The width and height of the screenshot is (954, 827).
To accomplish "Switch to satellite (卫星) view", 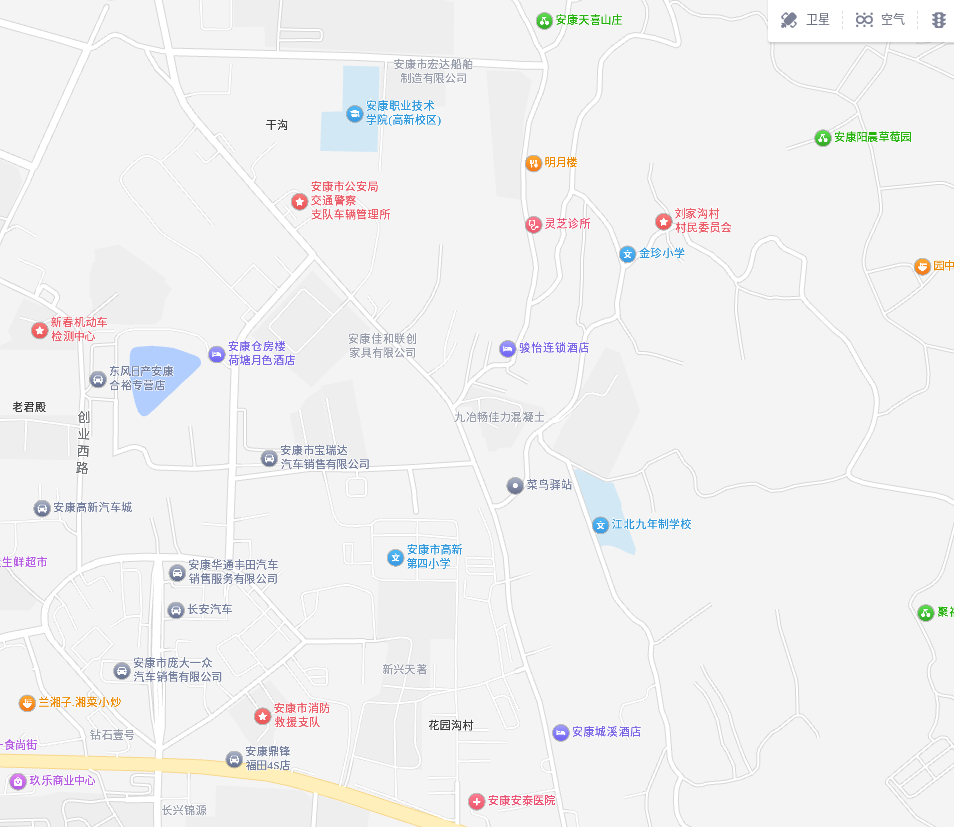I will 805,20.
